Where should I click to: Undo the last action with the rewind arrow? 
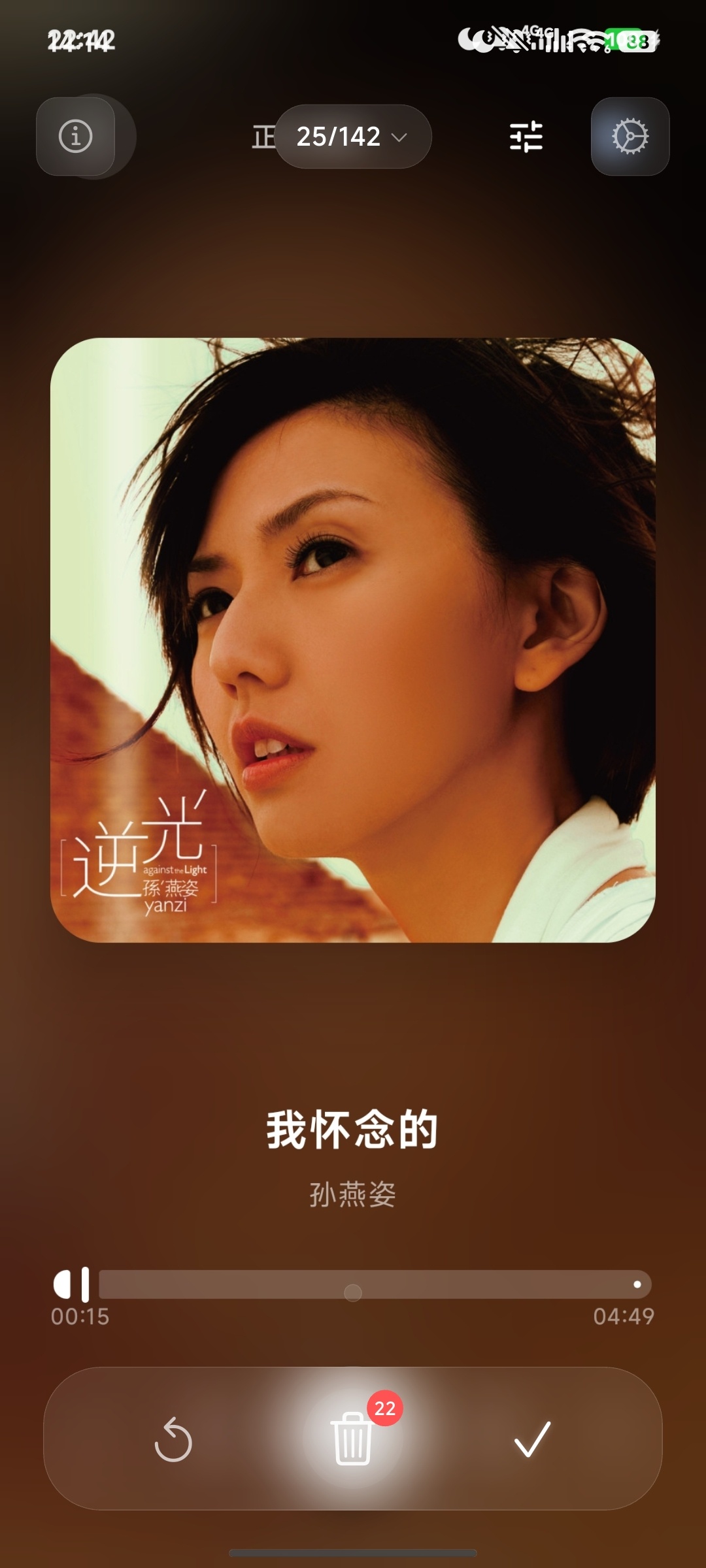(x=173, y=1439)
